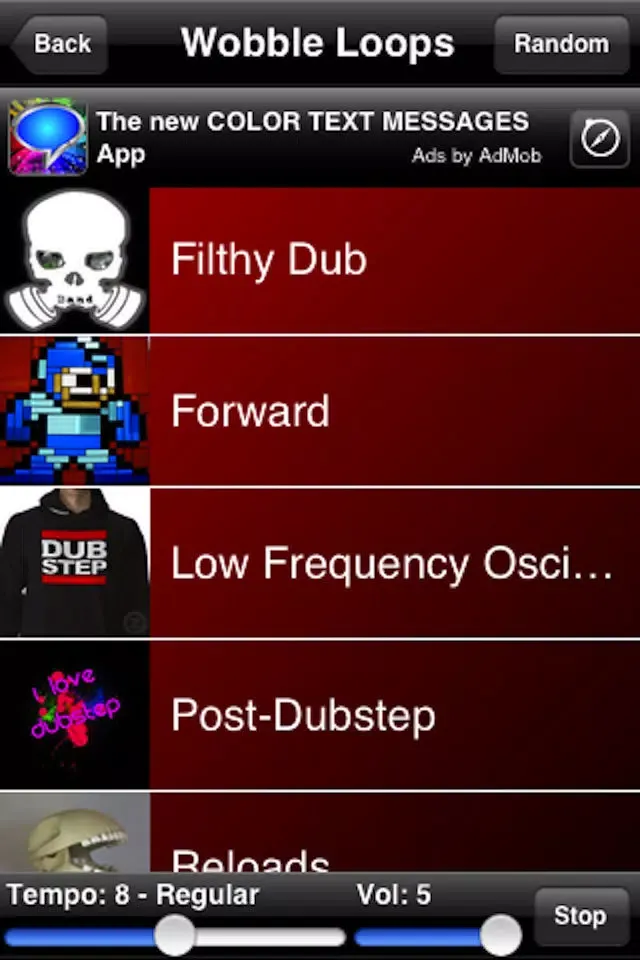
Task: Tap the Tempo slider track
Action: [x=260, y=938]
